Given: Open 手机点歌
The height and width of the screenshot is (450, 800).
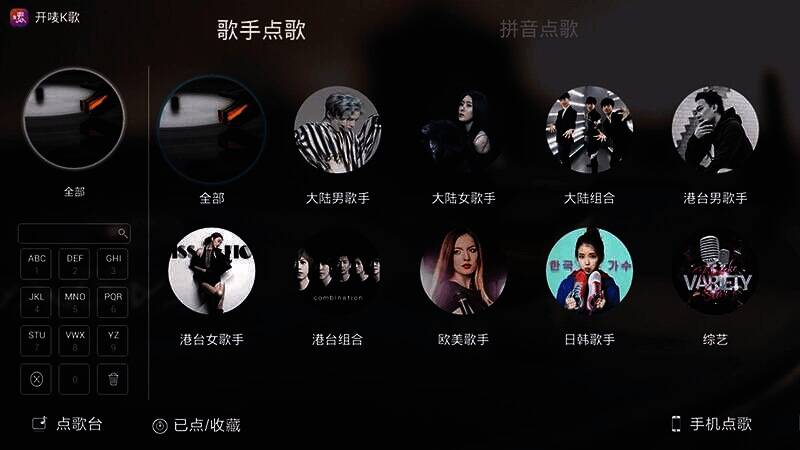Looking at the screenshot, I should 711,424.
